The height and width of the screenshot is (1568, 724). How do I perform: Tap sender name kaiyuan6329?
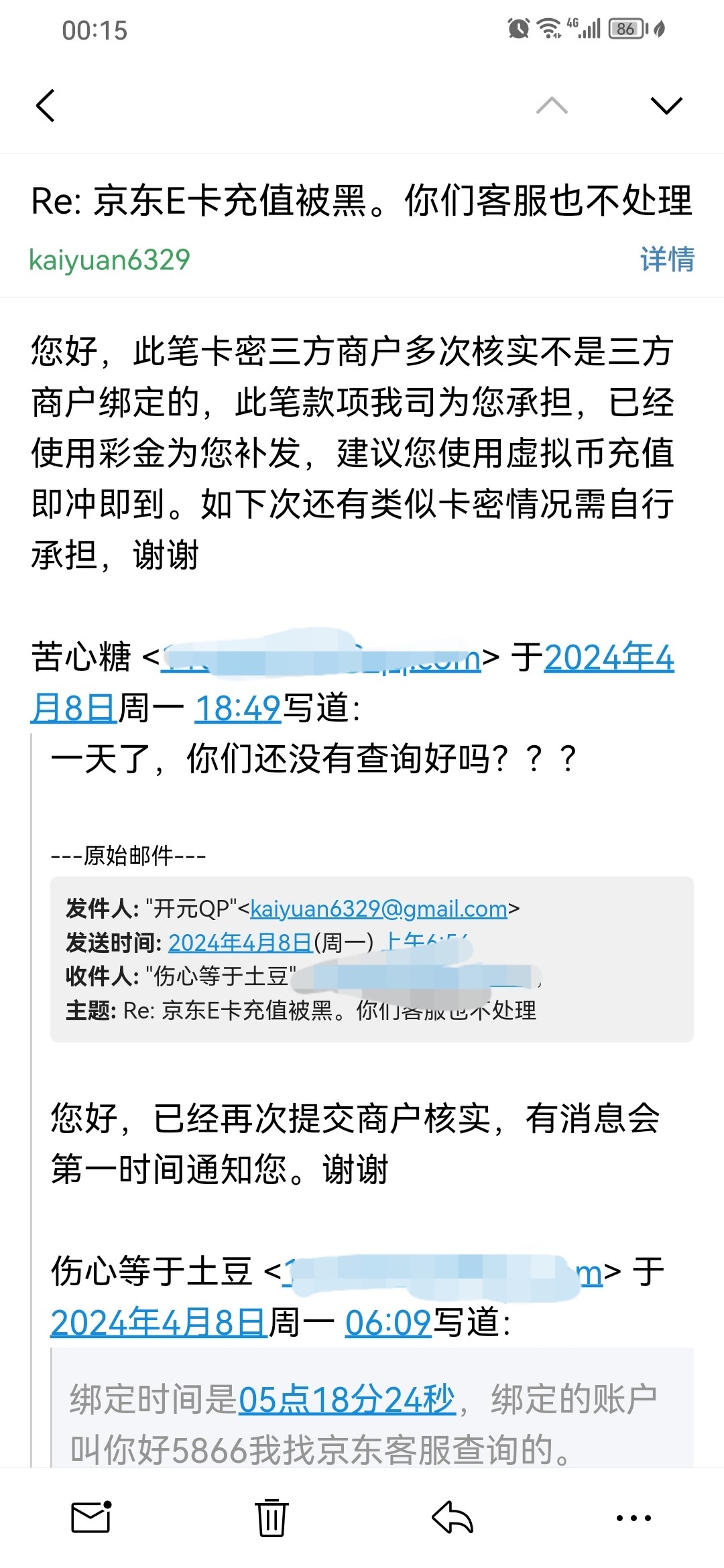click(110, 260)
